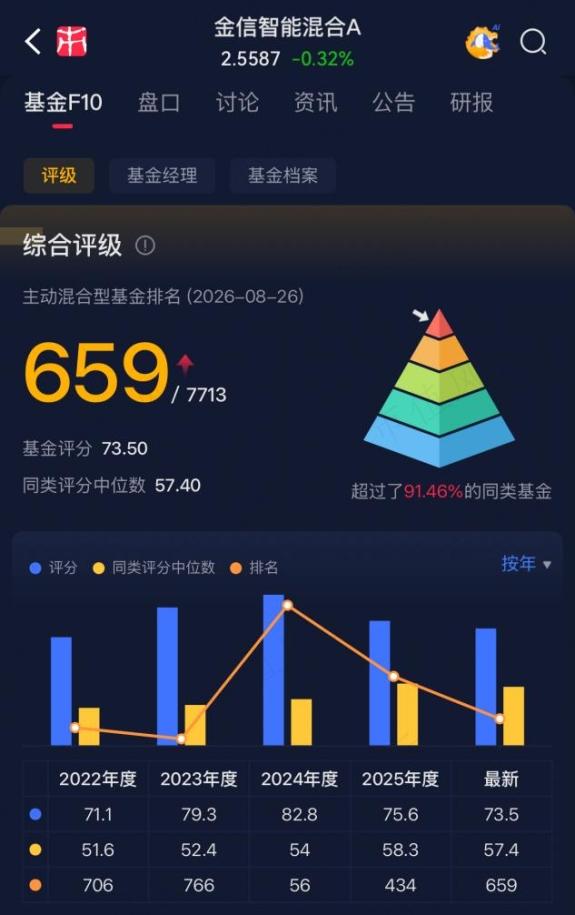Select the 研报 tab
Screen dimensions: 575x915
(x=471, y=103)
